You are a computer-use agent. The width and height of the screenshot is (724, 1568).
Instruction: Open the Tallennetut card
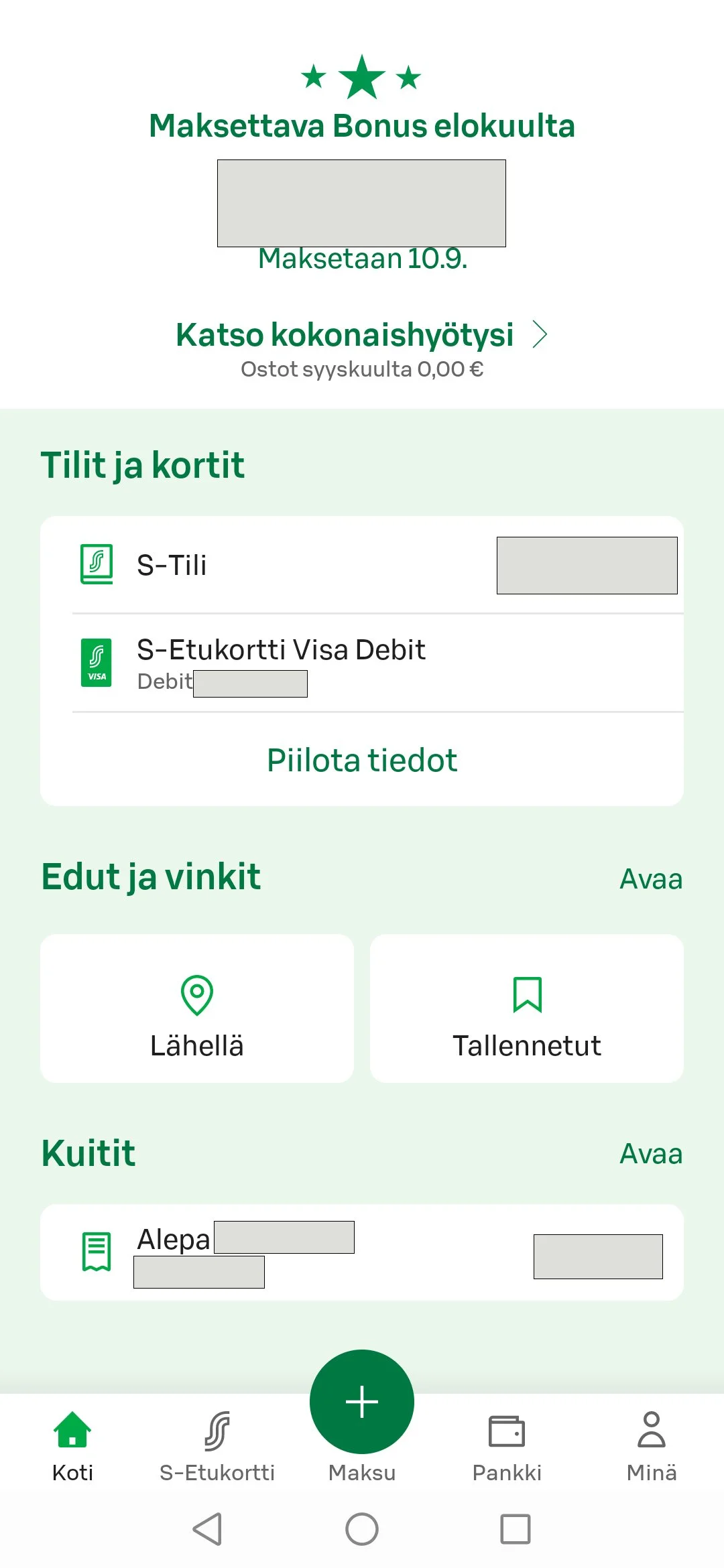pyautogui.click(x=527, y=1008)
